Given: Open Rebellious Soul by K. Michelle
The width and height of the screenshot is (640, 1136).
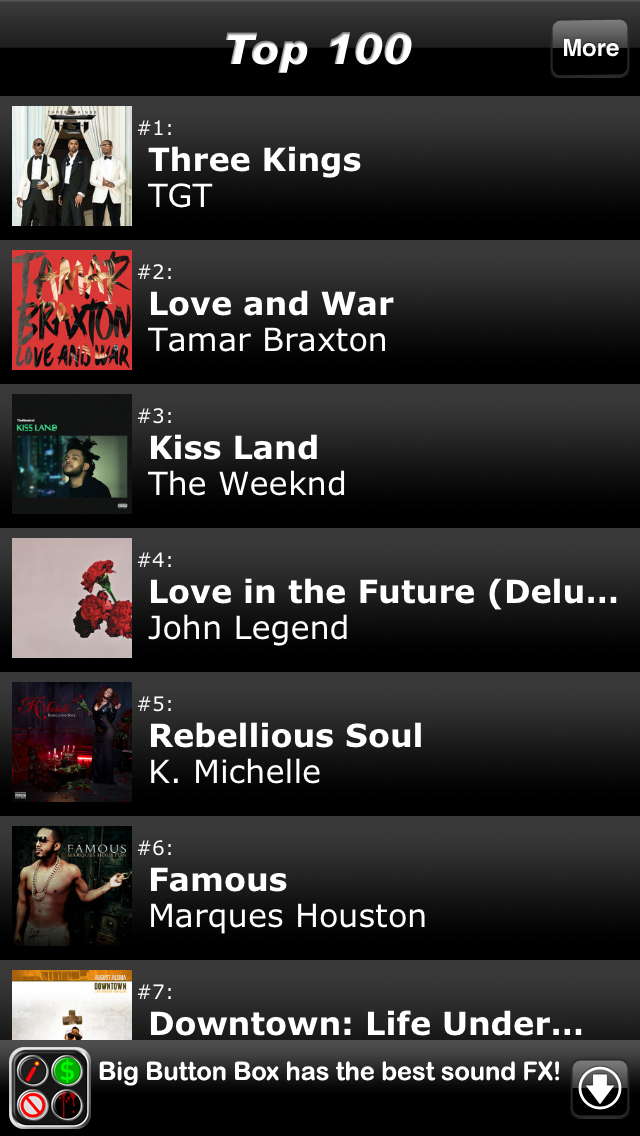Looking at the screenshot, I should point(320,743).
